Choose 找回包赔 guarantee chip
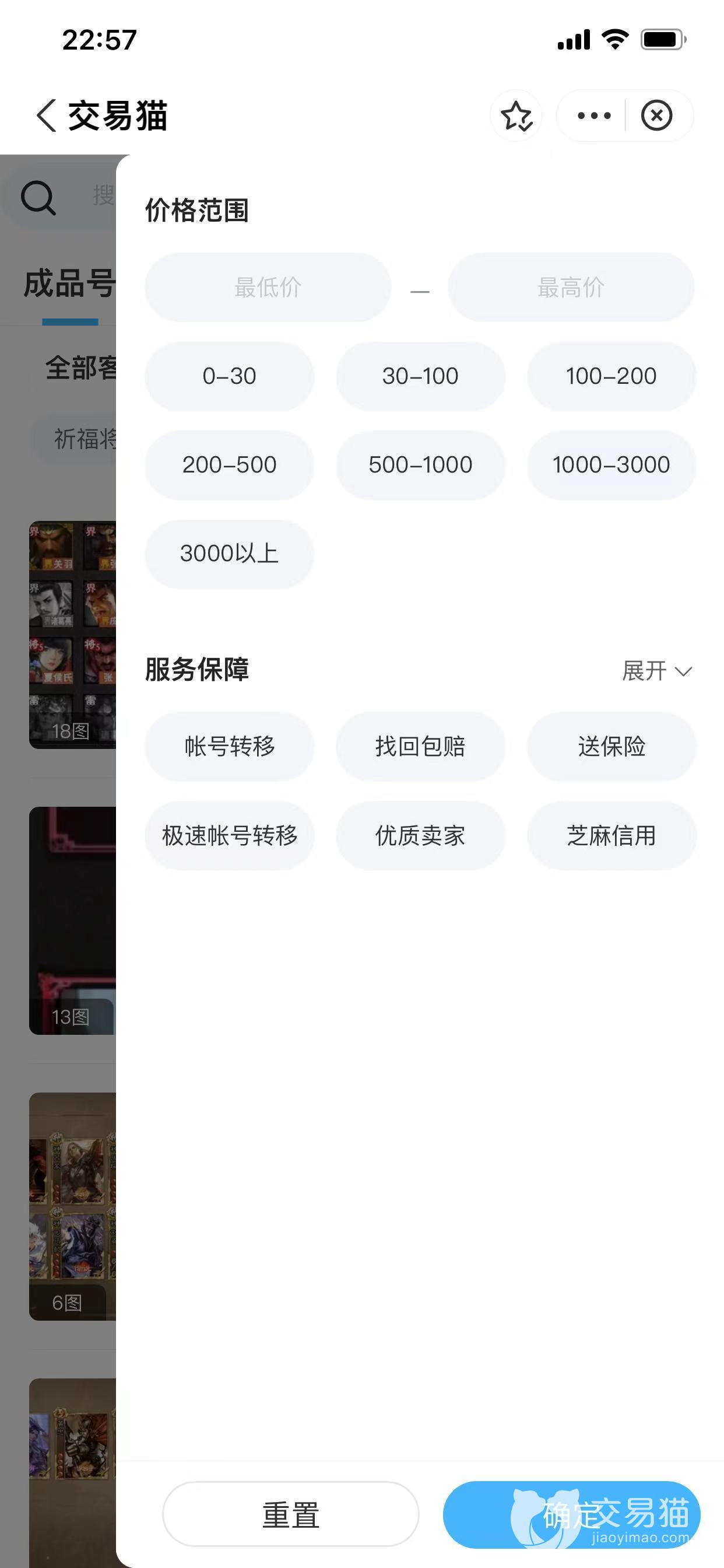Screen dimensions: 724x1568 click(420, 746)
